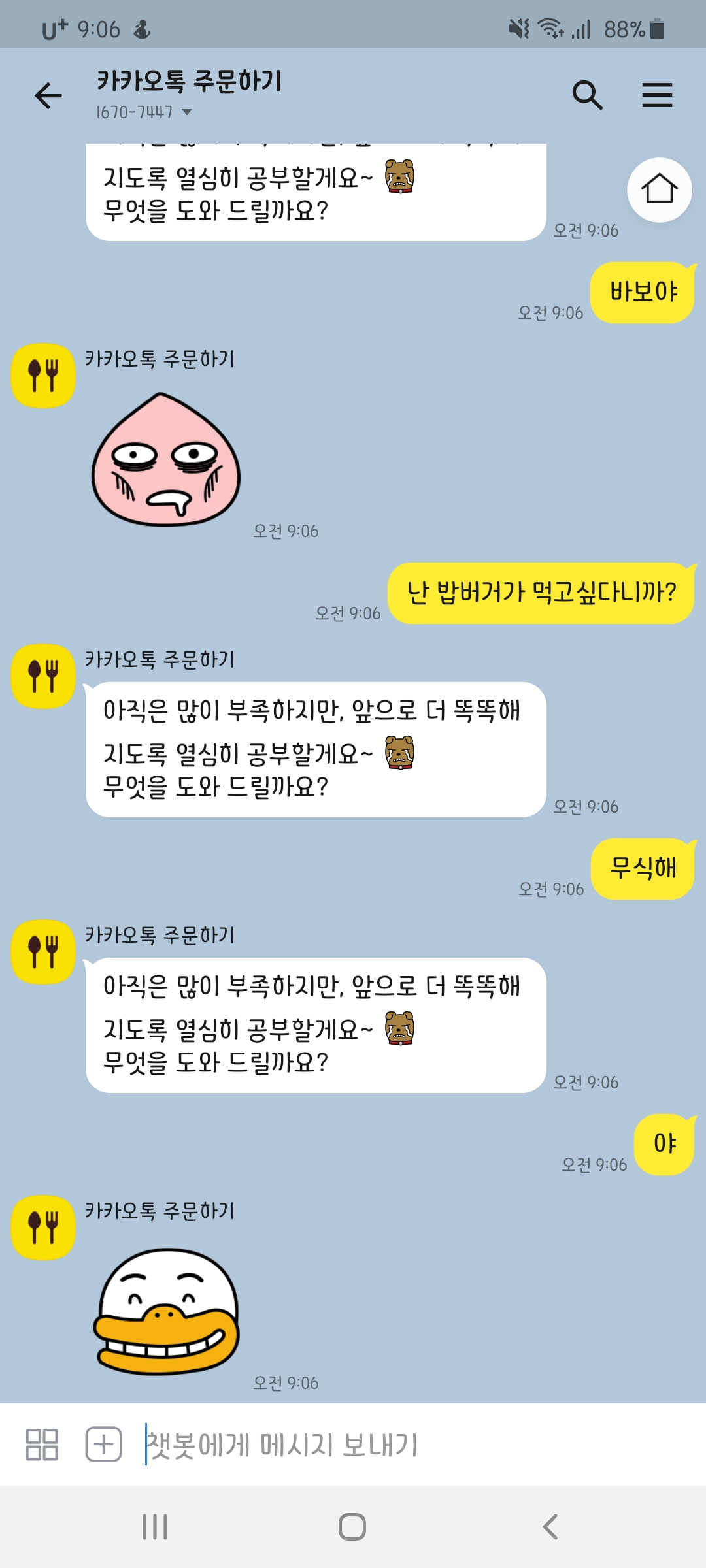The image size is (706, 1568).
Task: Open the chatbot menu grid icon
Action: 42,1444
